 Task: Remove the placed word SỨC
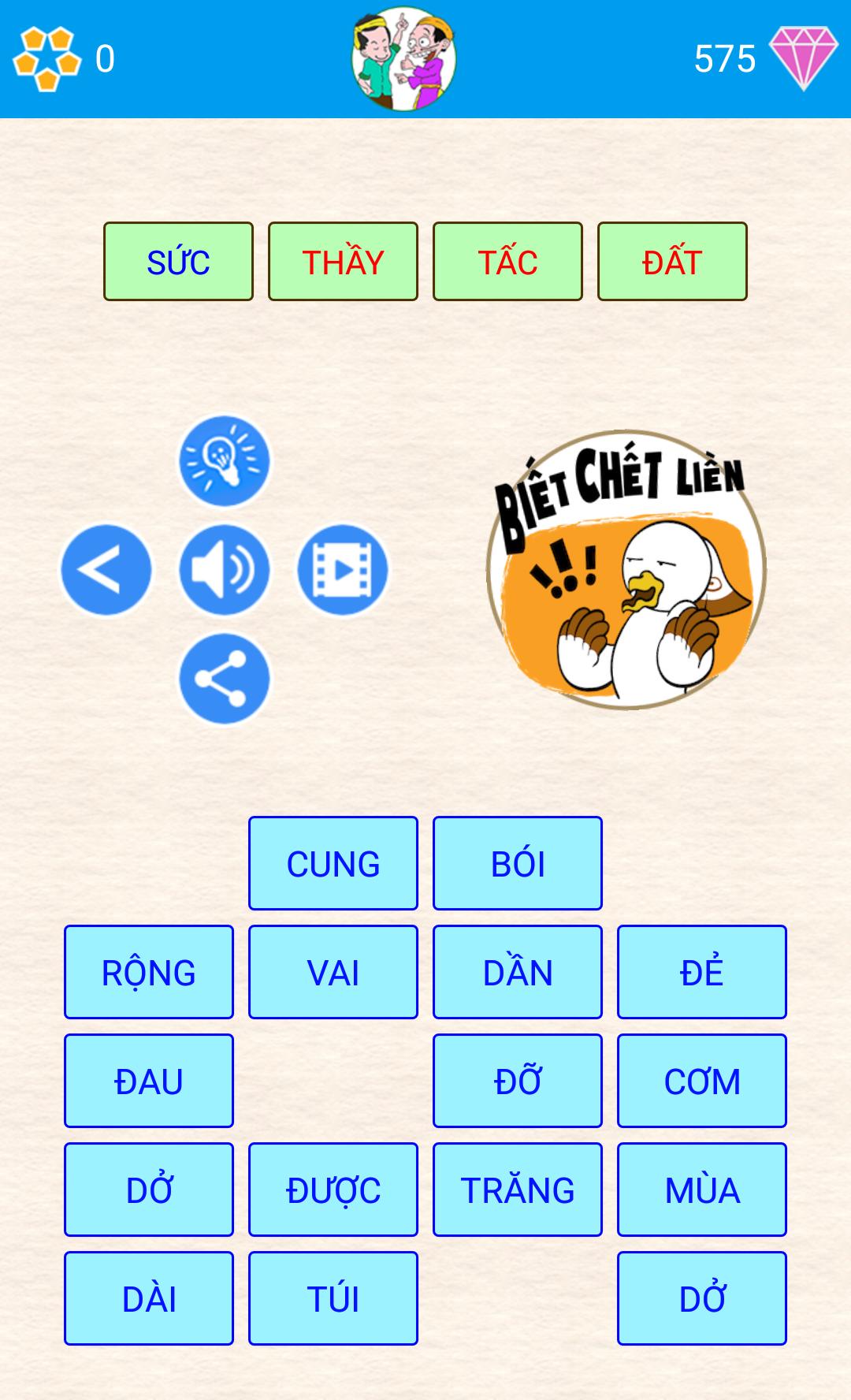[178, 261]
